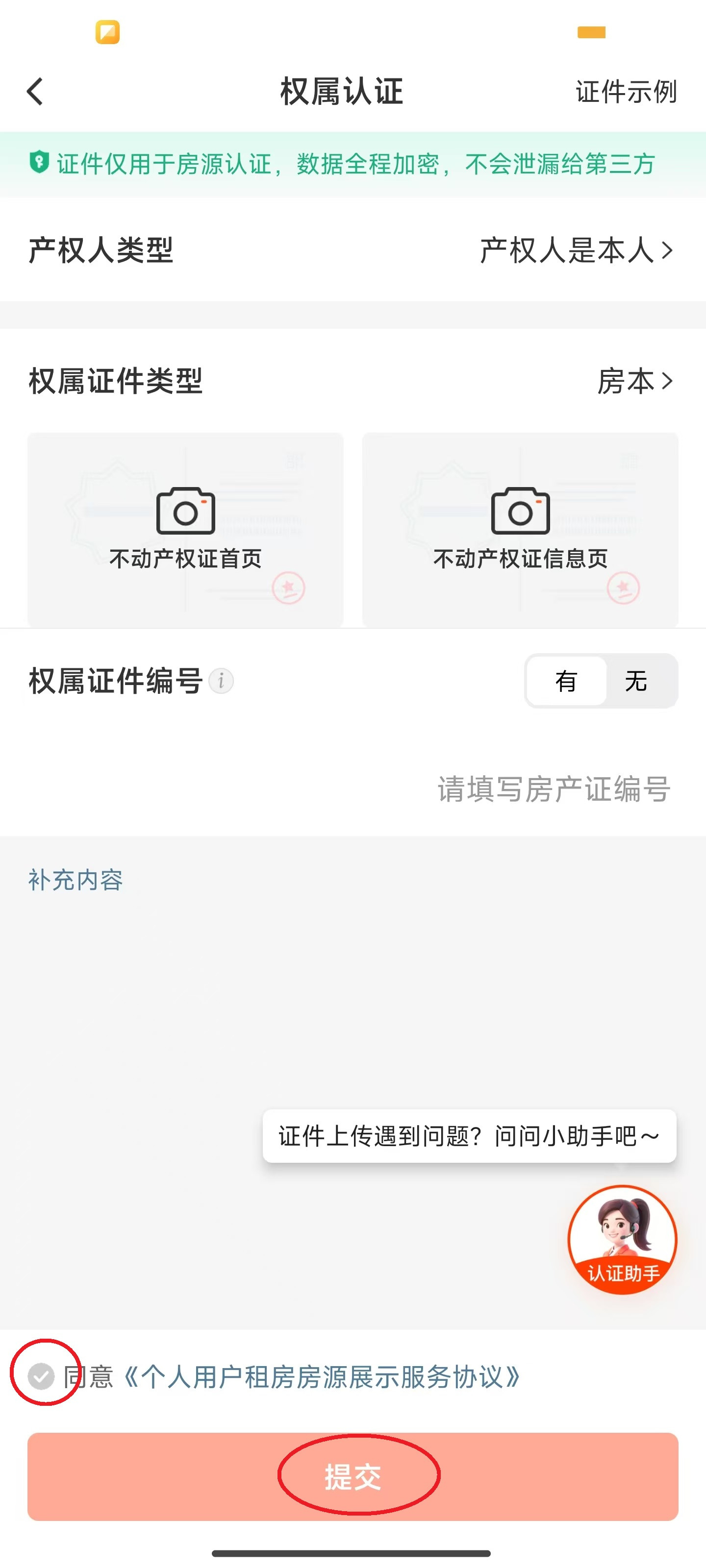Show info about 权属证件编号

pyautogui.click(x=221, y=681)
